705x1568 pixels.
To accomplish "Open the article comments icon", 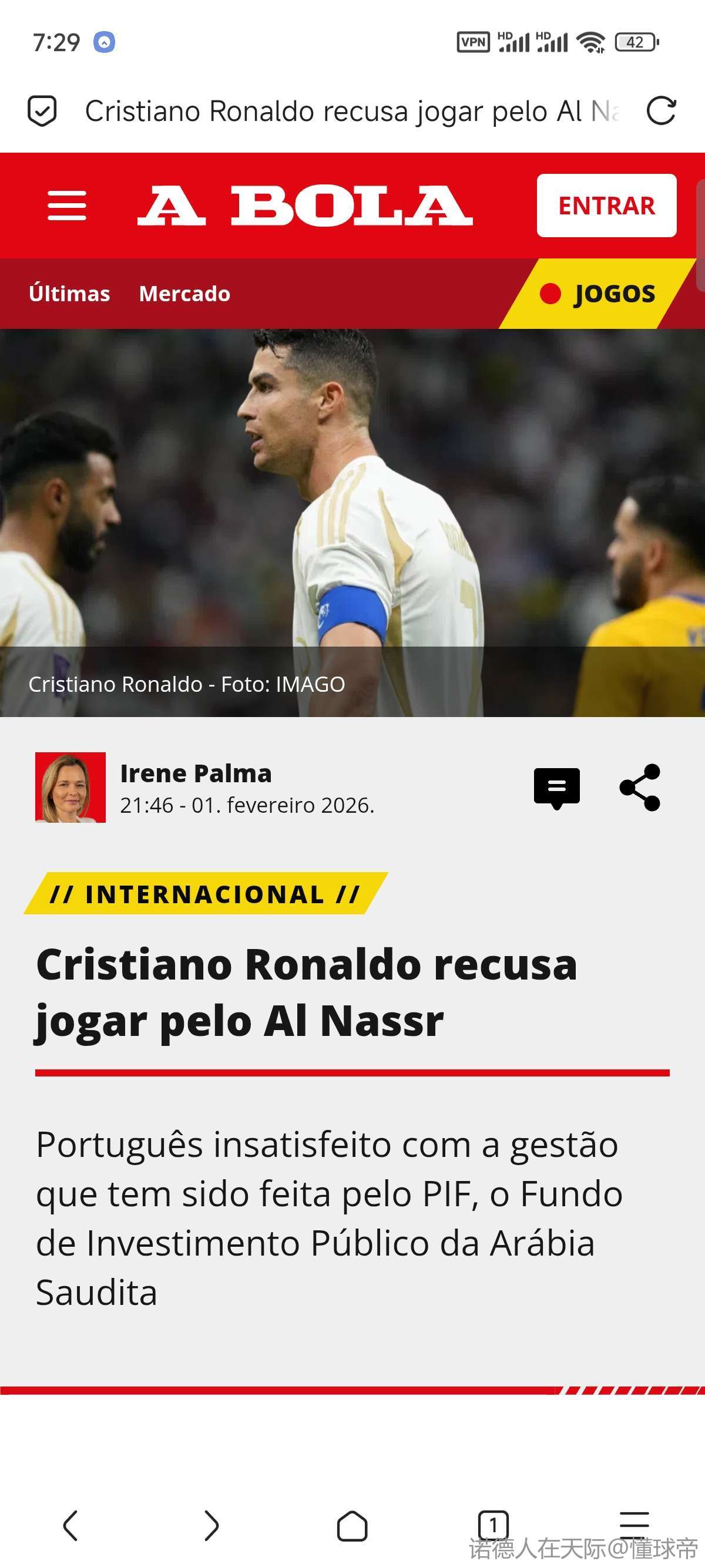I will click(556, 787).
